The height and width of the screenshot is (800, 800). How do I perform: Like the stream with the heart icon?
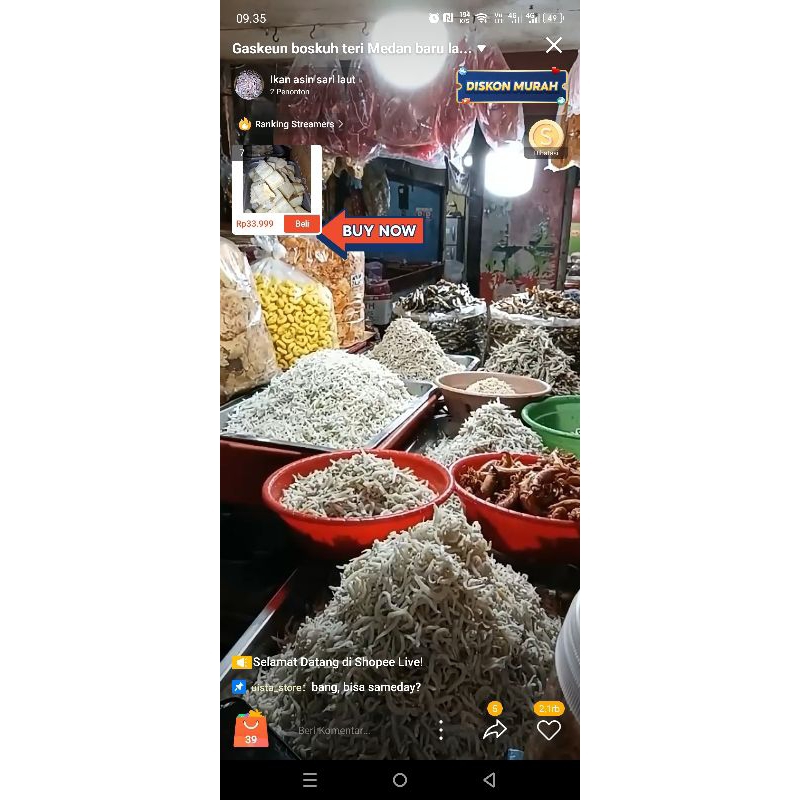[x=548, y=730]
